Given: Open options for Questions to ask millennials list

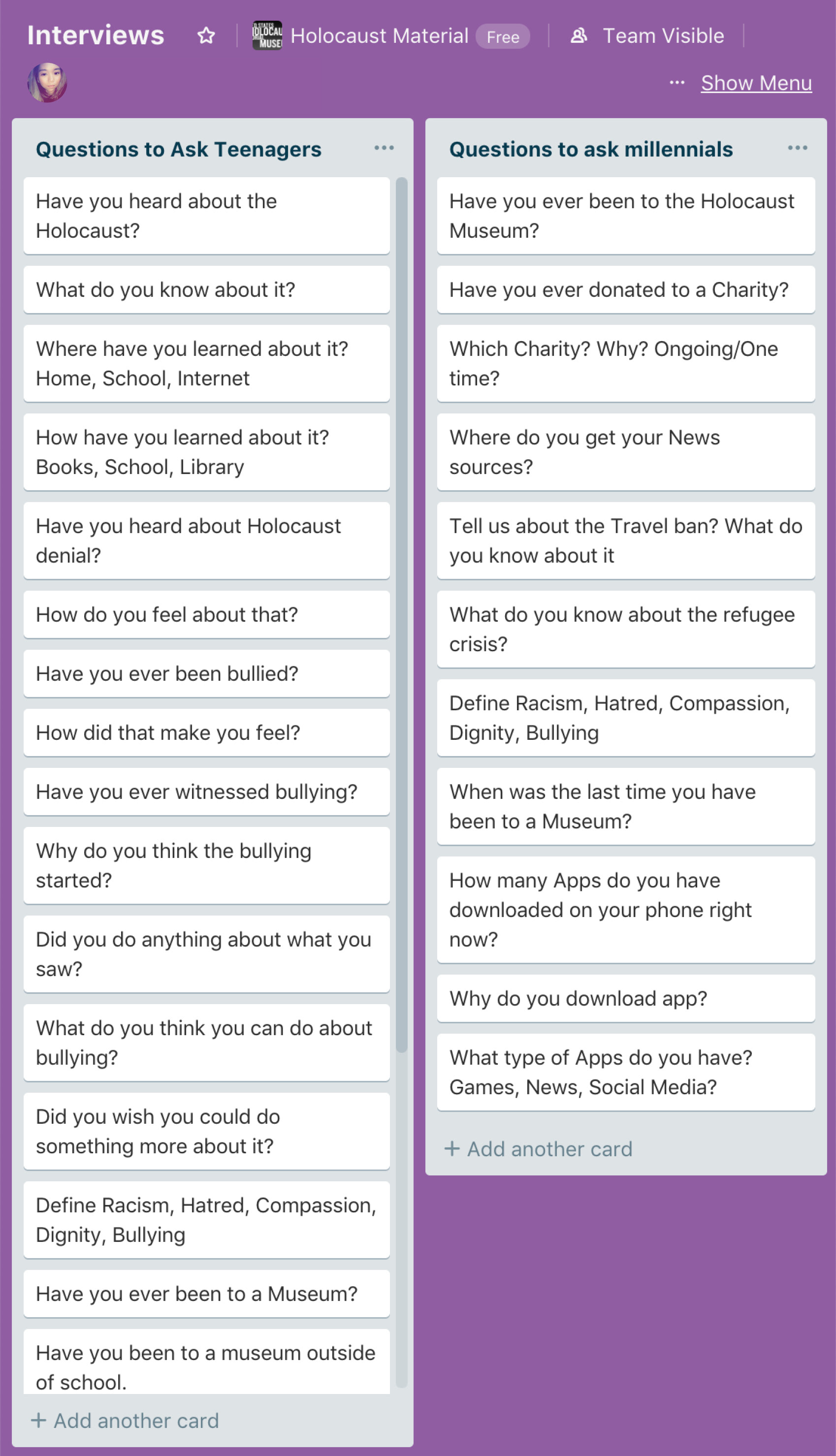Looking at the screenshot, I should click(x=798, y=148).
